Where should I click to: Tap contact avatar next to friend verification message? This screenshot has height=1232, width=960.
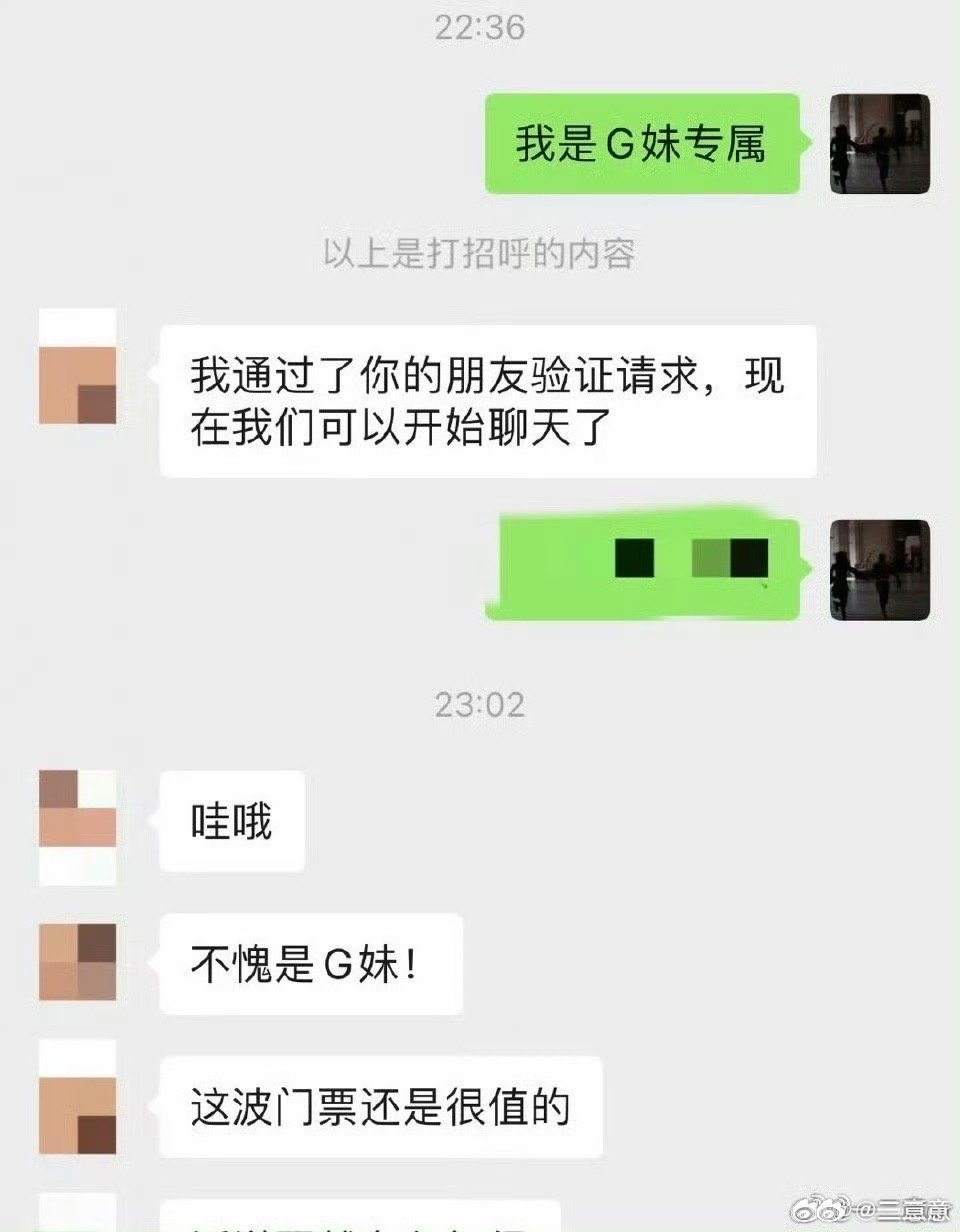tap(78, 365)
